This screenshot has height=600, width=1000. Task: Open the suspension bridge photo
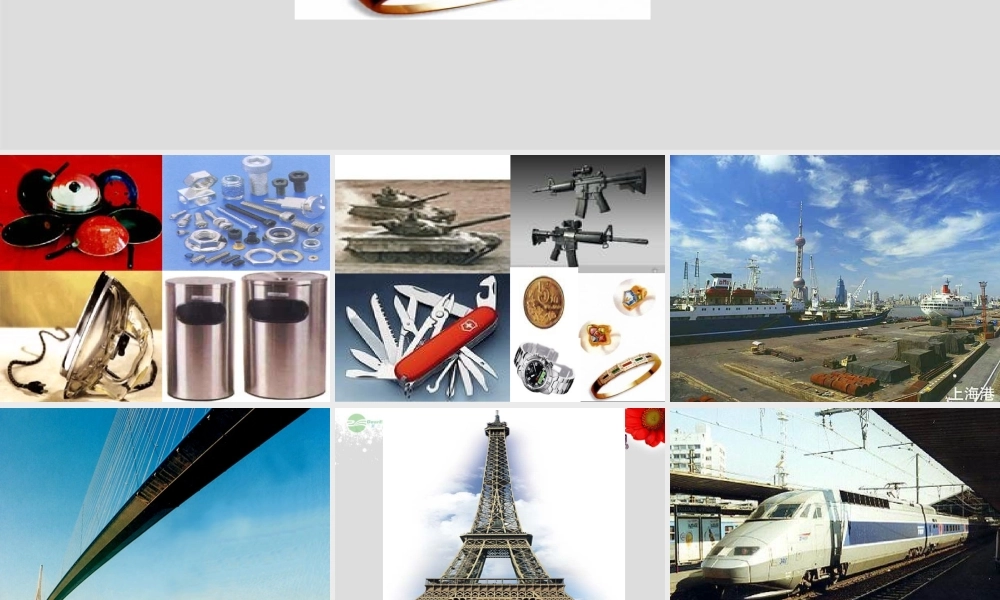pyautogui.click(x=165, y=503)
